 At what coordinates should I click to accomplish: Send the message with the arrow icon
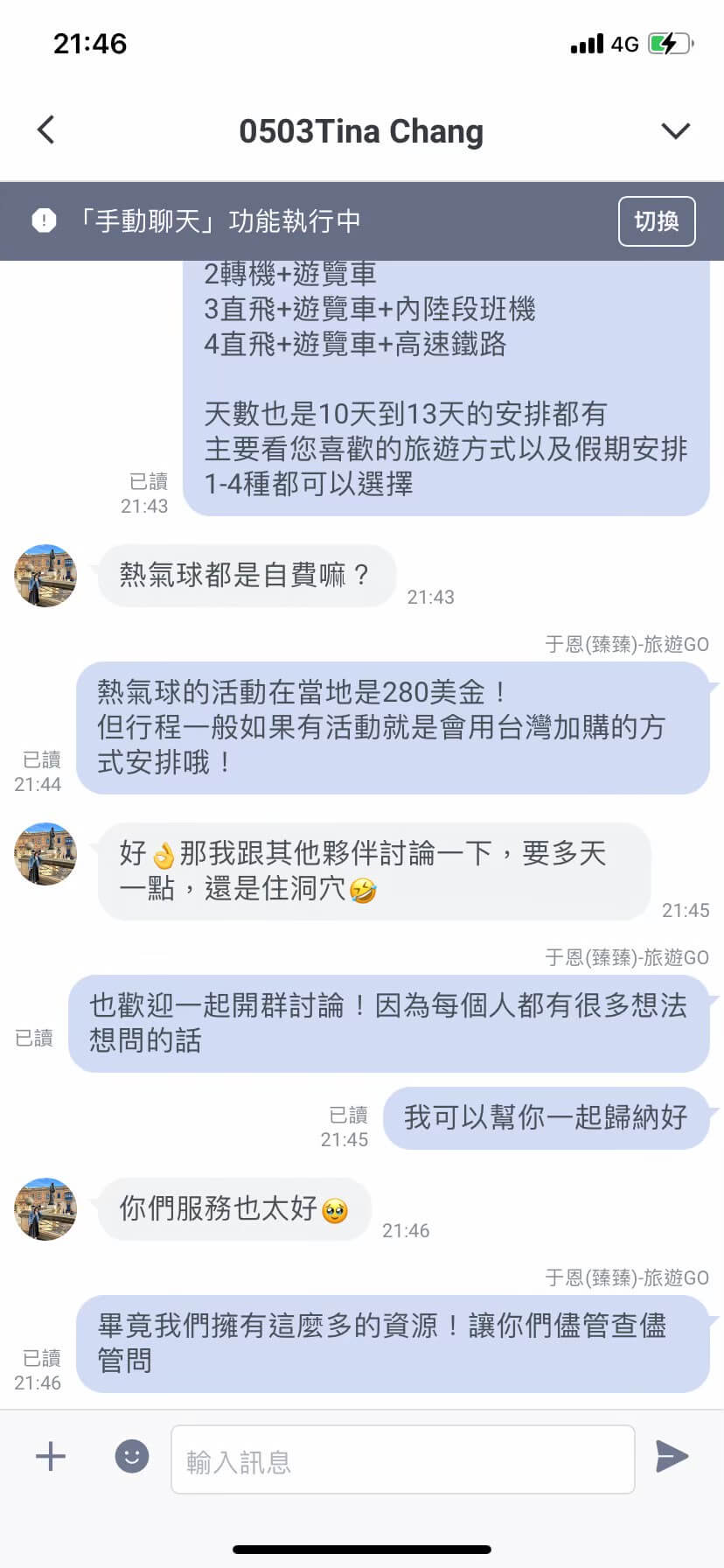click(672, 1457)
